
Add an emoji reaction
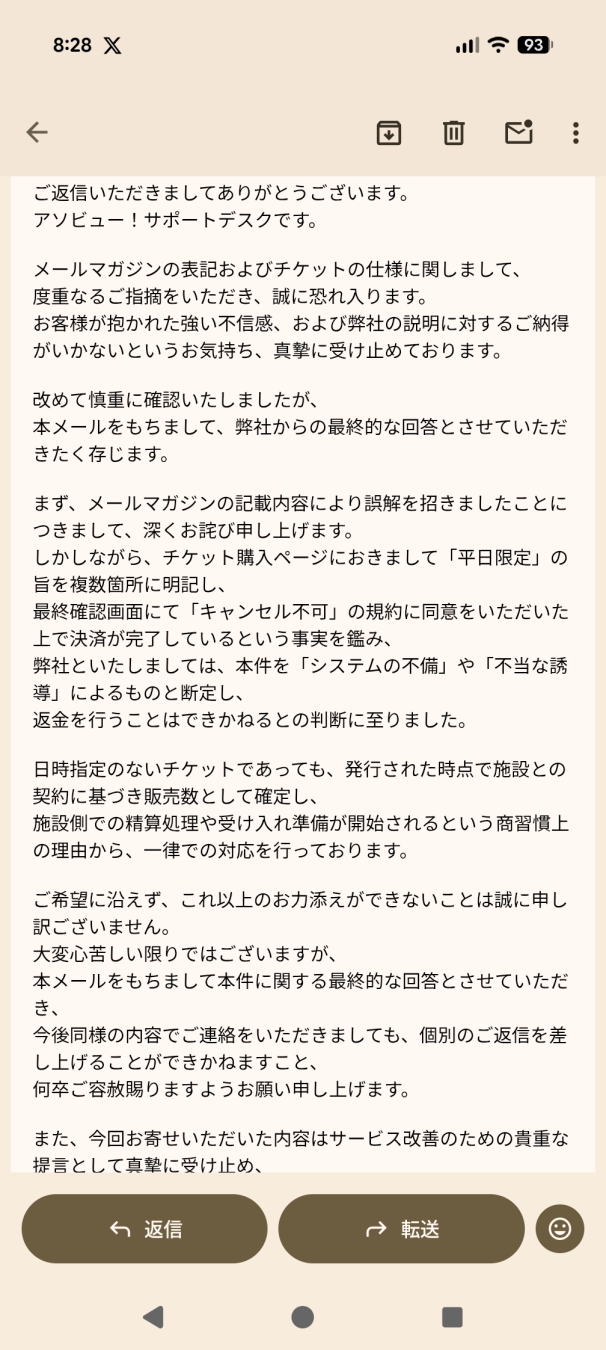pyautogui.click(x=560, y=1229)
